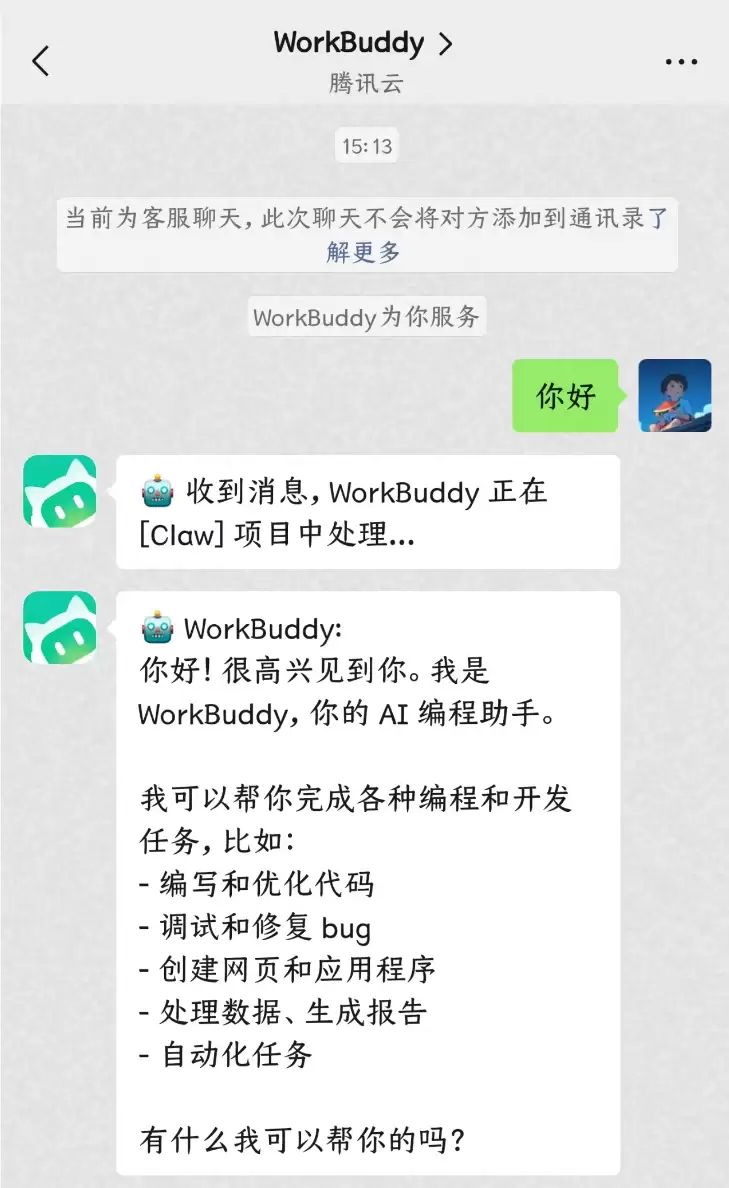The height and width of the screenshot is (1188, 729).
Task: Open my own profile avatar
Action: [x=675, y=395]
